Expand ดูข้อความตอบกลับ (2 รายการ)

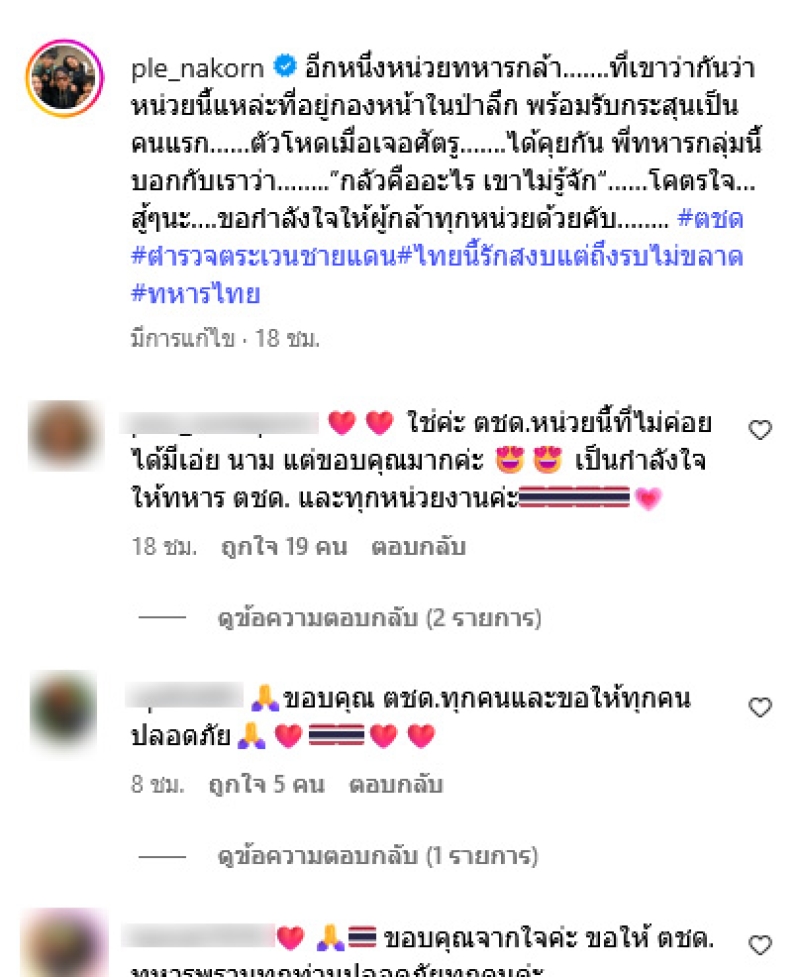pyautogui.click(x=380, y=618)
